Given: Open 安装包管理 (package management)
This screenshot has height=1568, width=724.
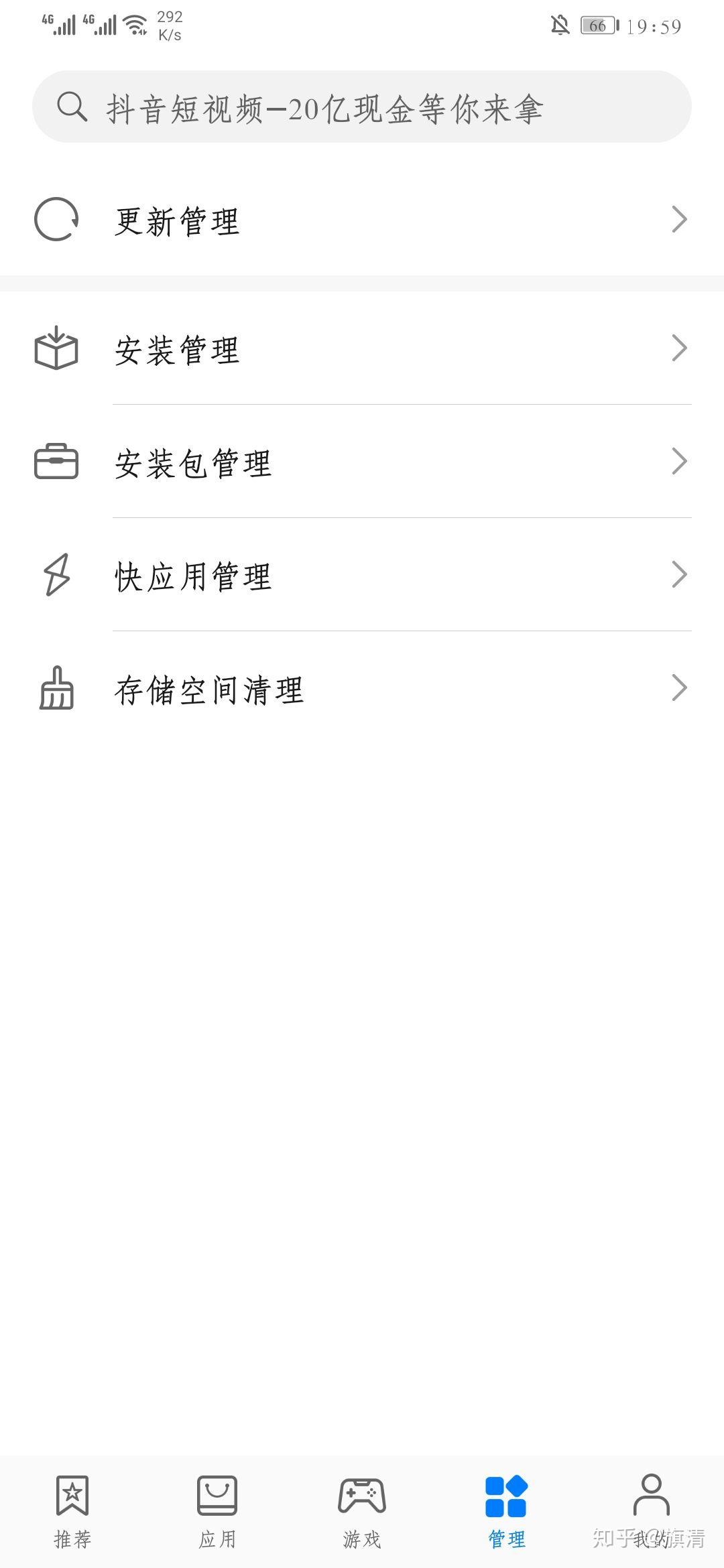Looking at the screenshot, I should [x=362, y=462].
